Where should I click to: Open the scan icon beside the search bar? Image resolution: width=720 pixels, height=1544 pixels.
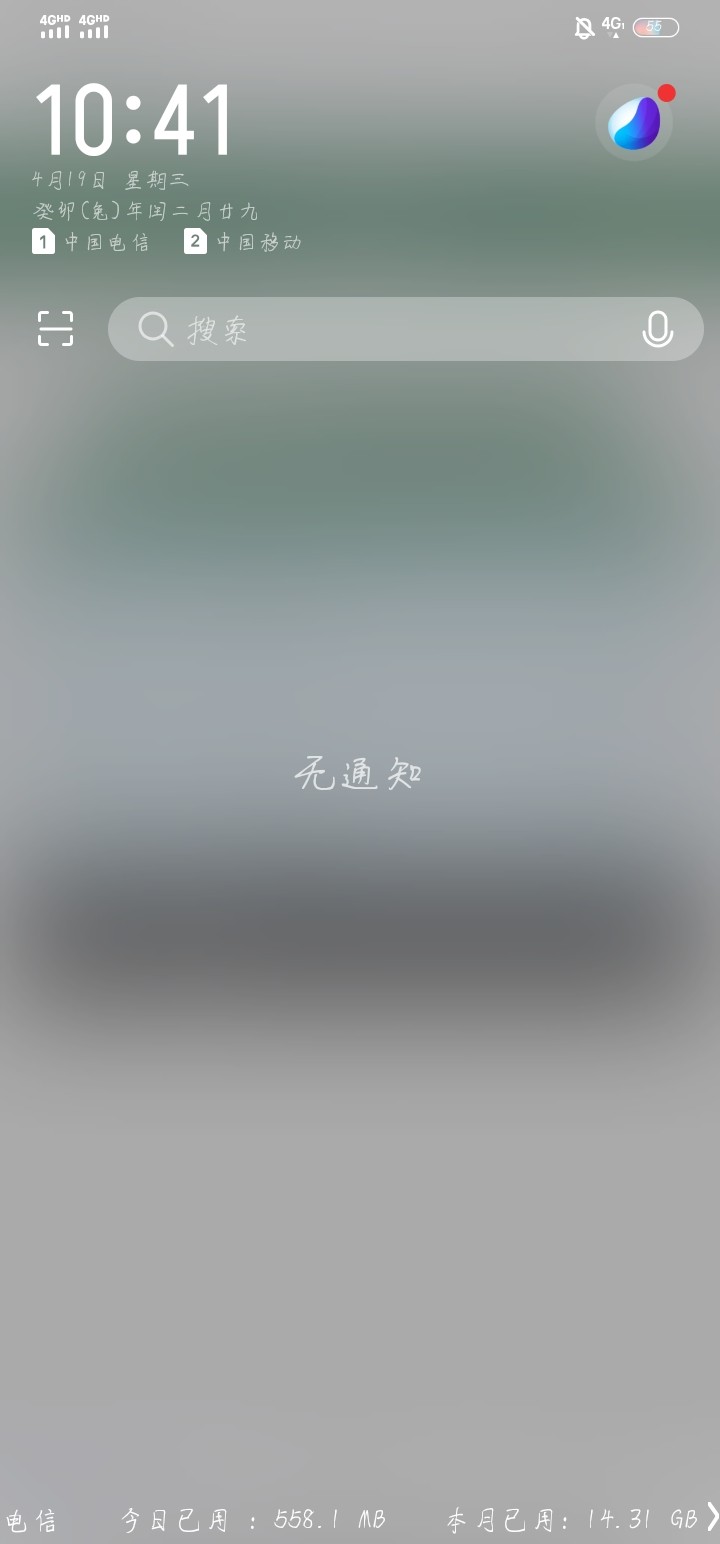(x=55, y=328)
